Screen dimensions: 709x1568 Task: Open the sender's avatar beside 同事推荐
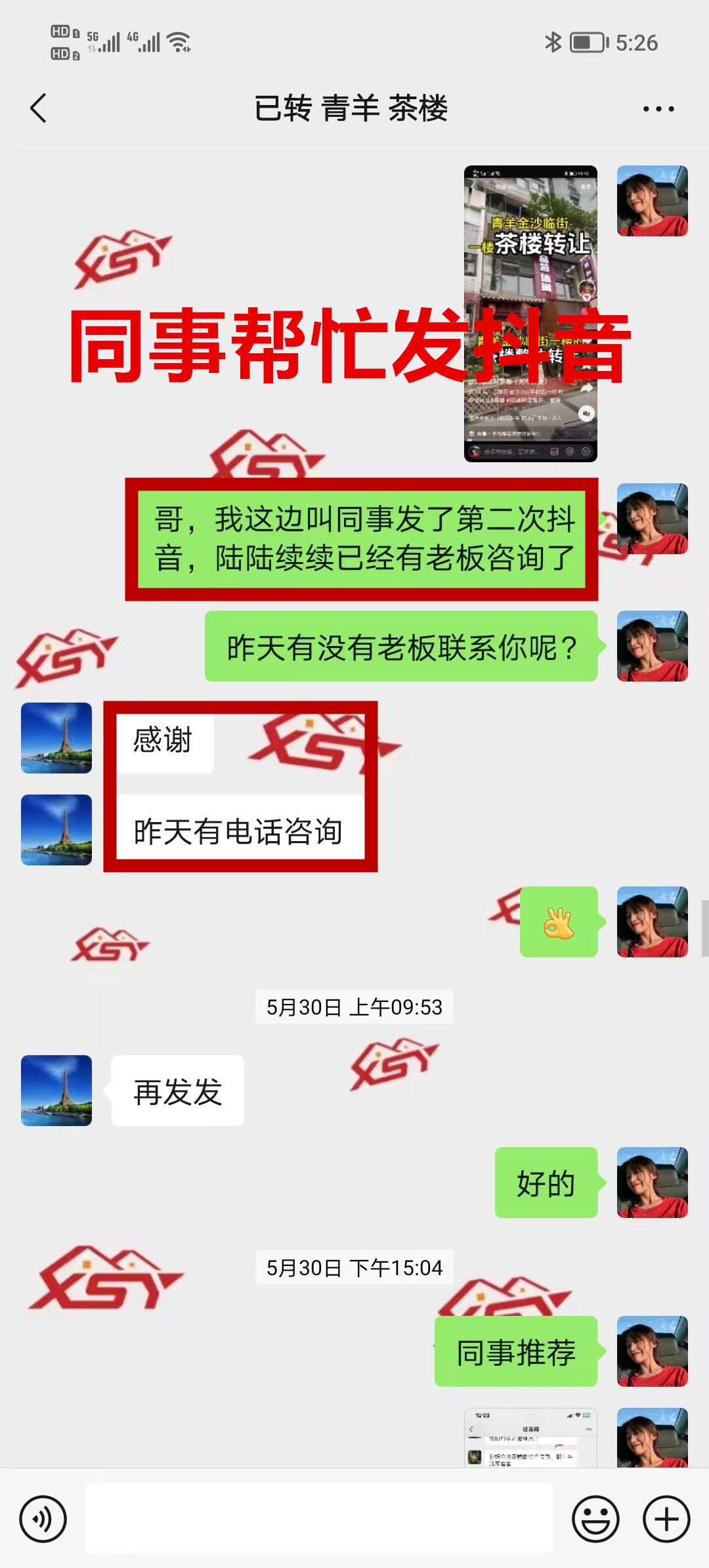tap(652, 1351)
